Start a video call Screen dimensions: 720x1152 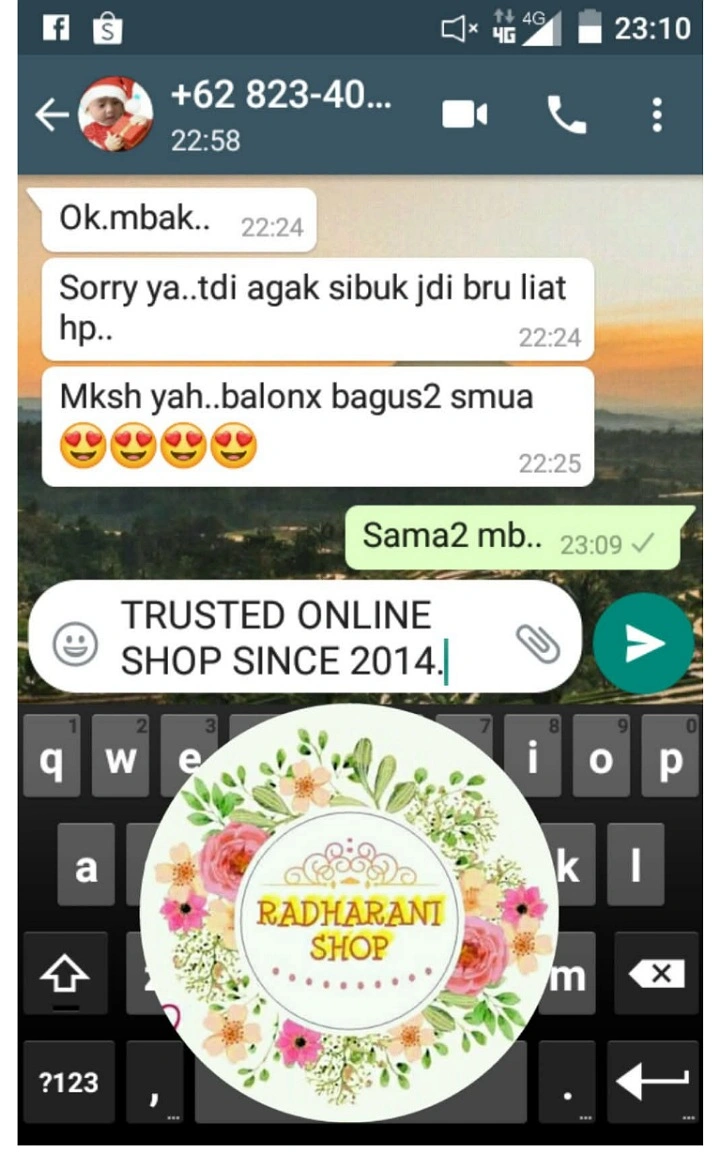coord(465,116)
